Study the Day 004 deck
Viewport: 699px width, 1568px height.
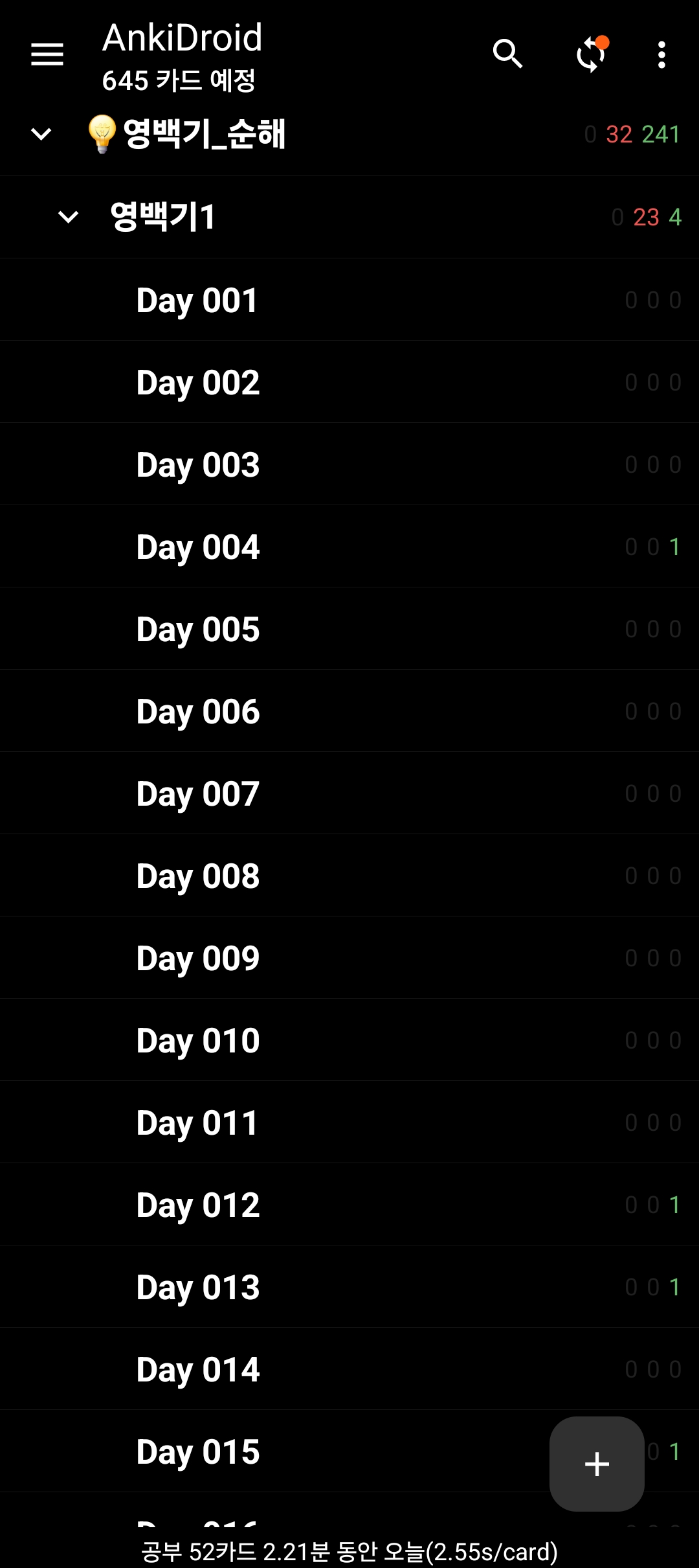(198, 547)
